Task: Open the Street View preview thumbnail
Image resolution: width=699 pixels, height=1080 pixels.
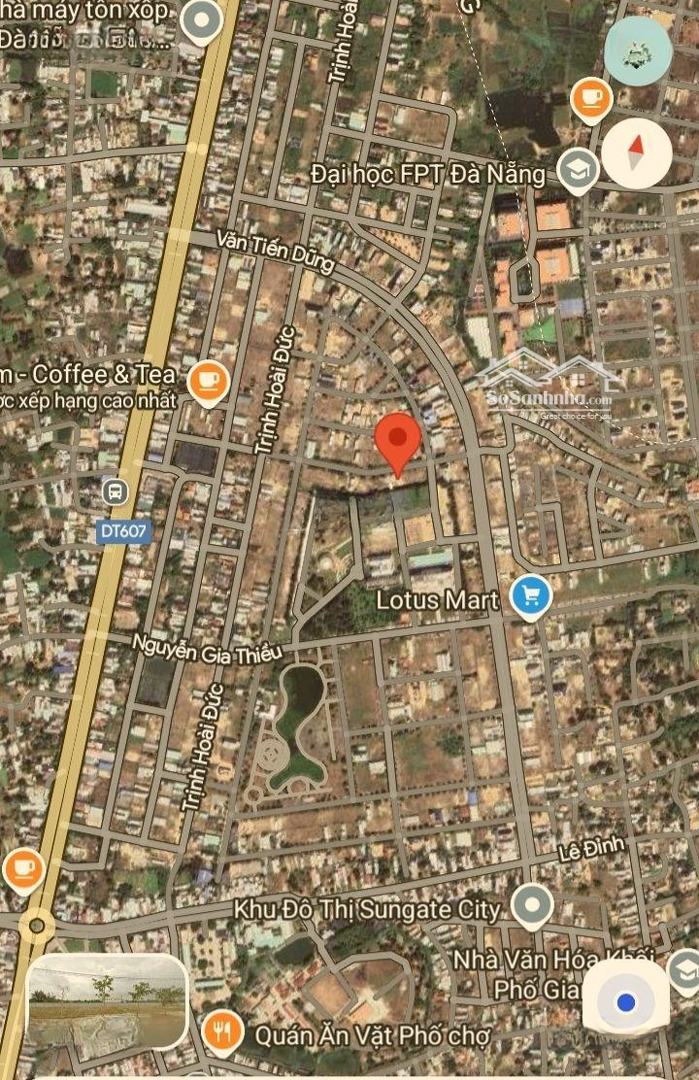Action: click(x=106, y=1010)
